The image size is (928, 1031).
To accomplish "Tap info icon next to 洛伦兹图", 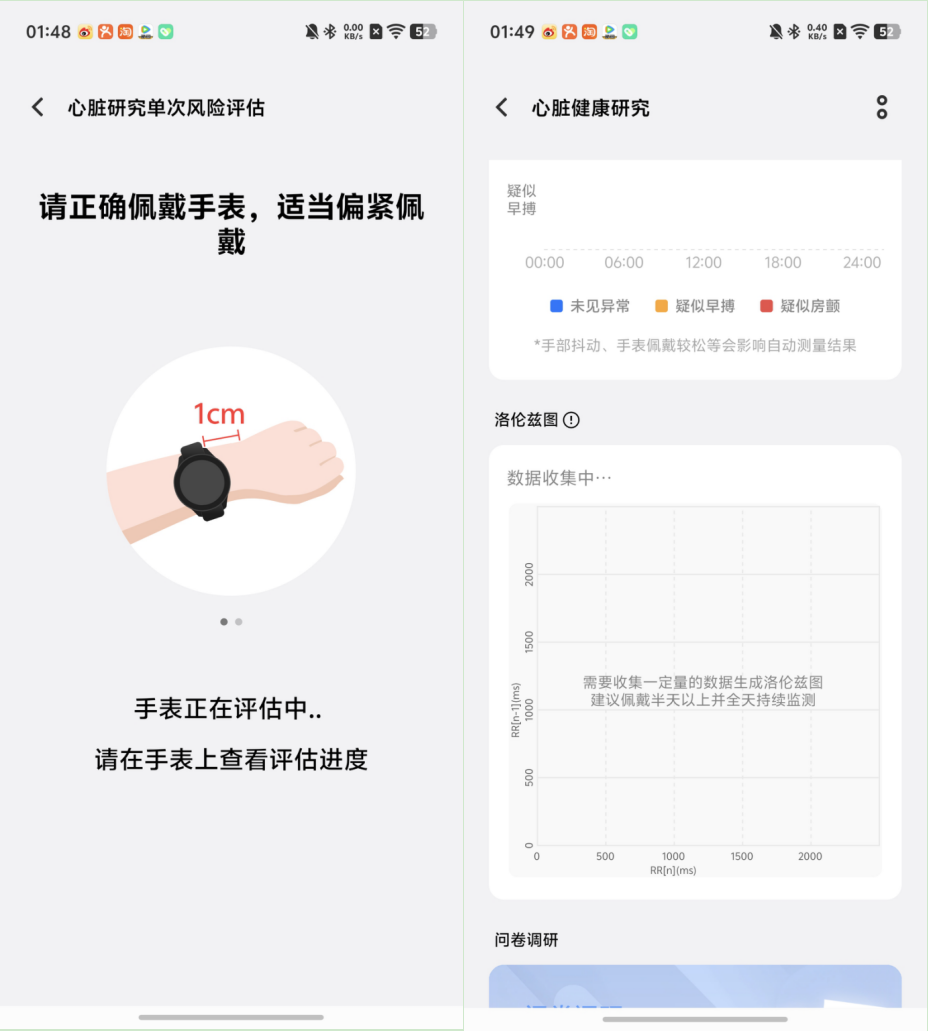I will pos(571,420).
